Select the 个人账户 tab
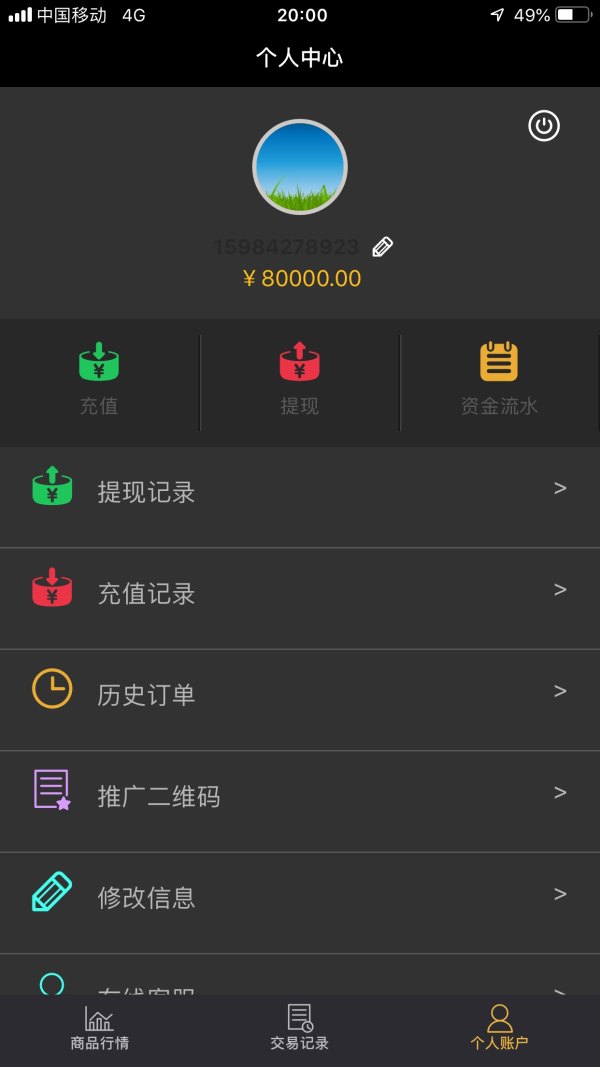 click(499, 1028)
